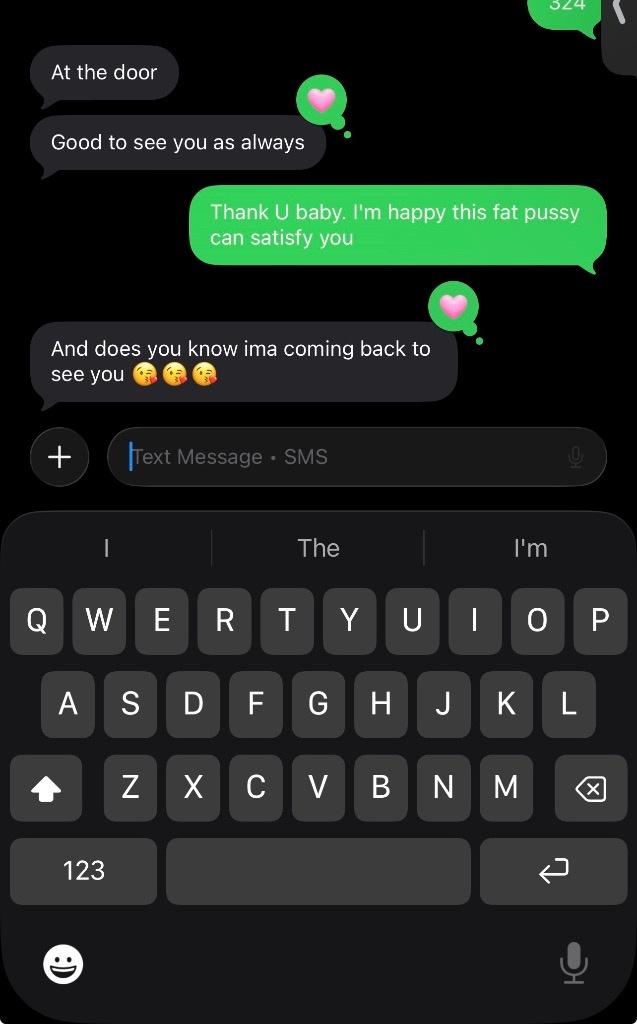Focus the Text Message SMS field

click(x=340, y=457)
